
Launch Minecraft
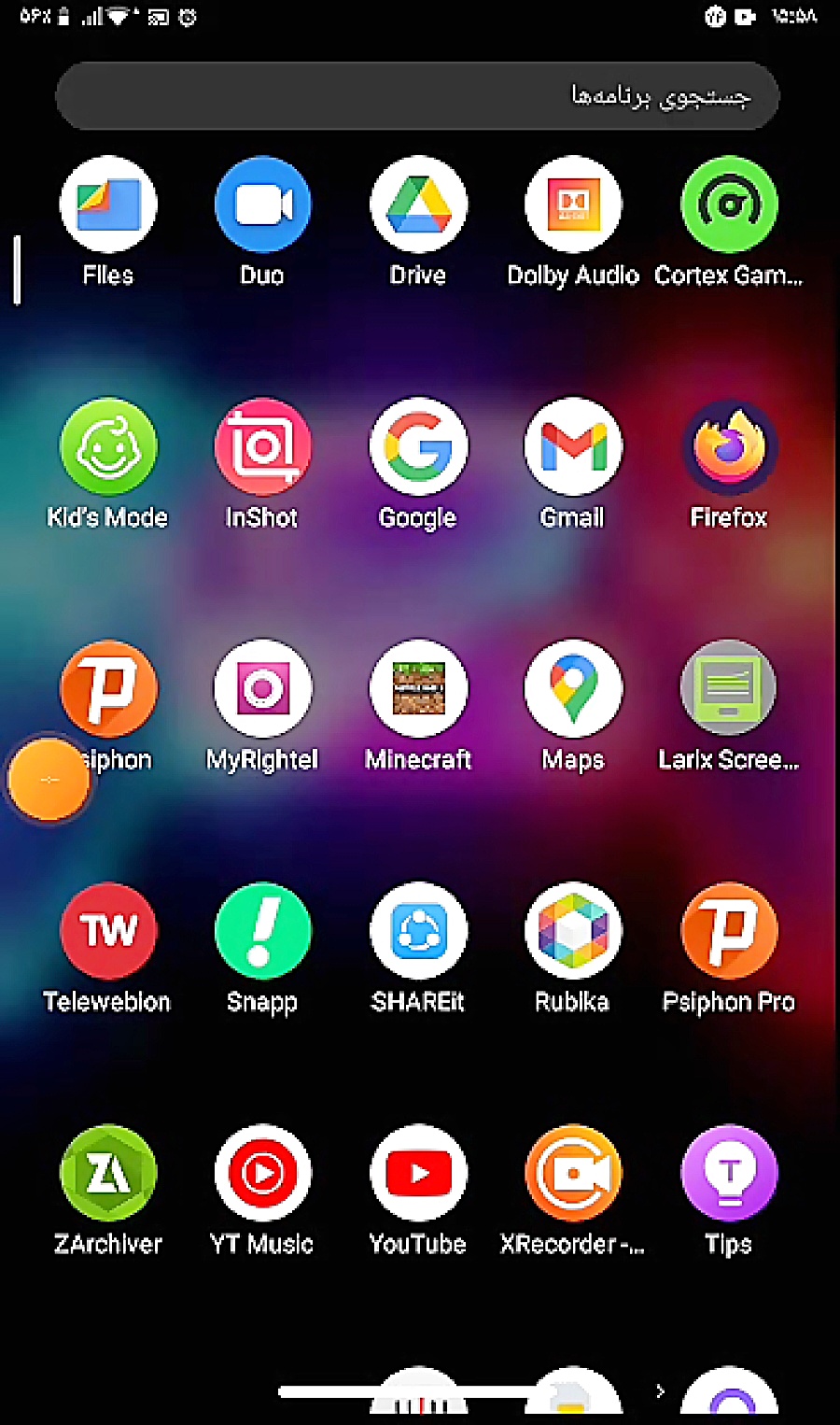click(418, 689)
